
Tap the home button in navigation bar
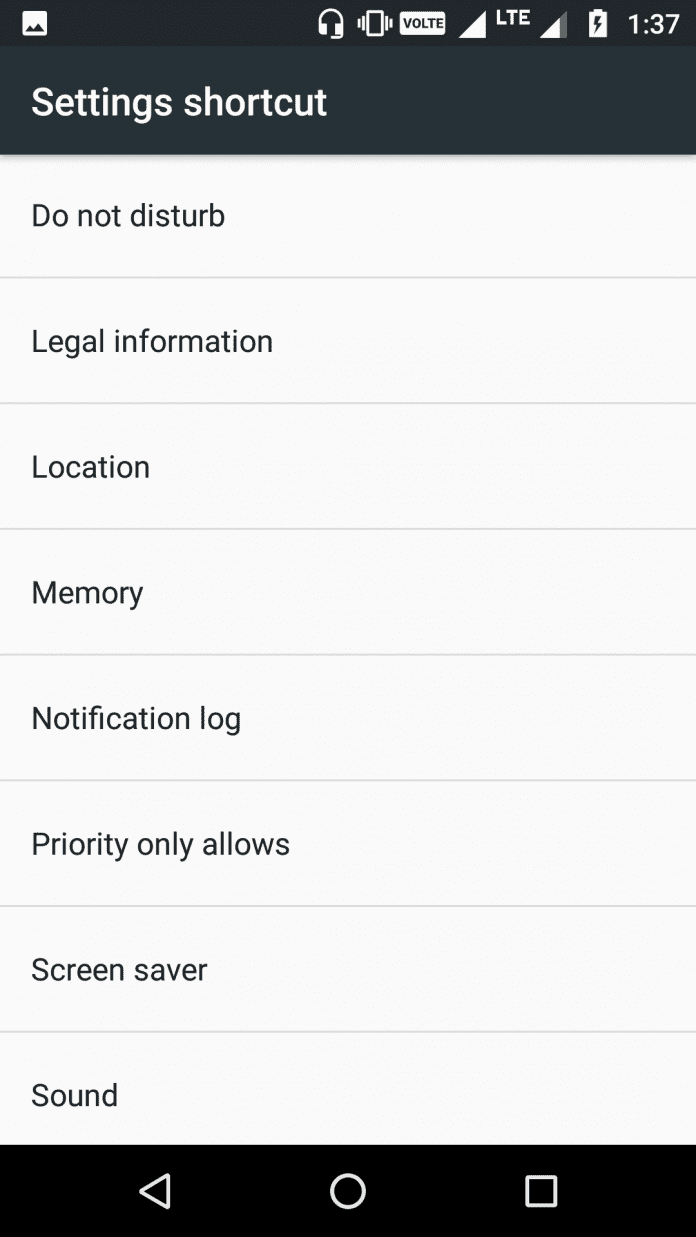[348, 1191]
